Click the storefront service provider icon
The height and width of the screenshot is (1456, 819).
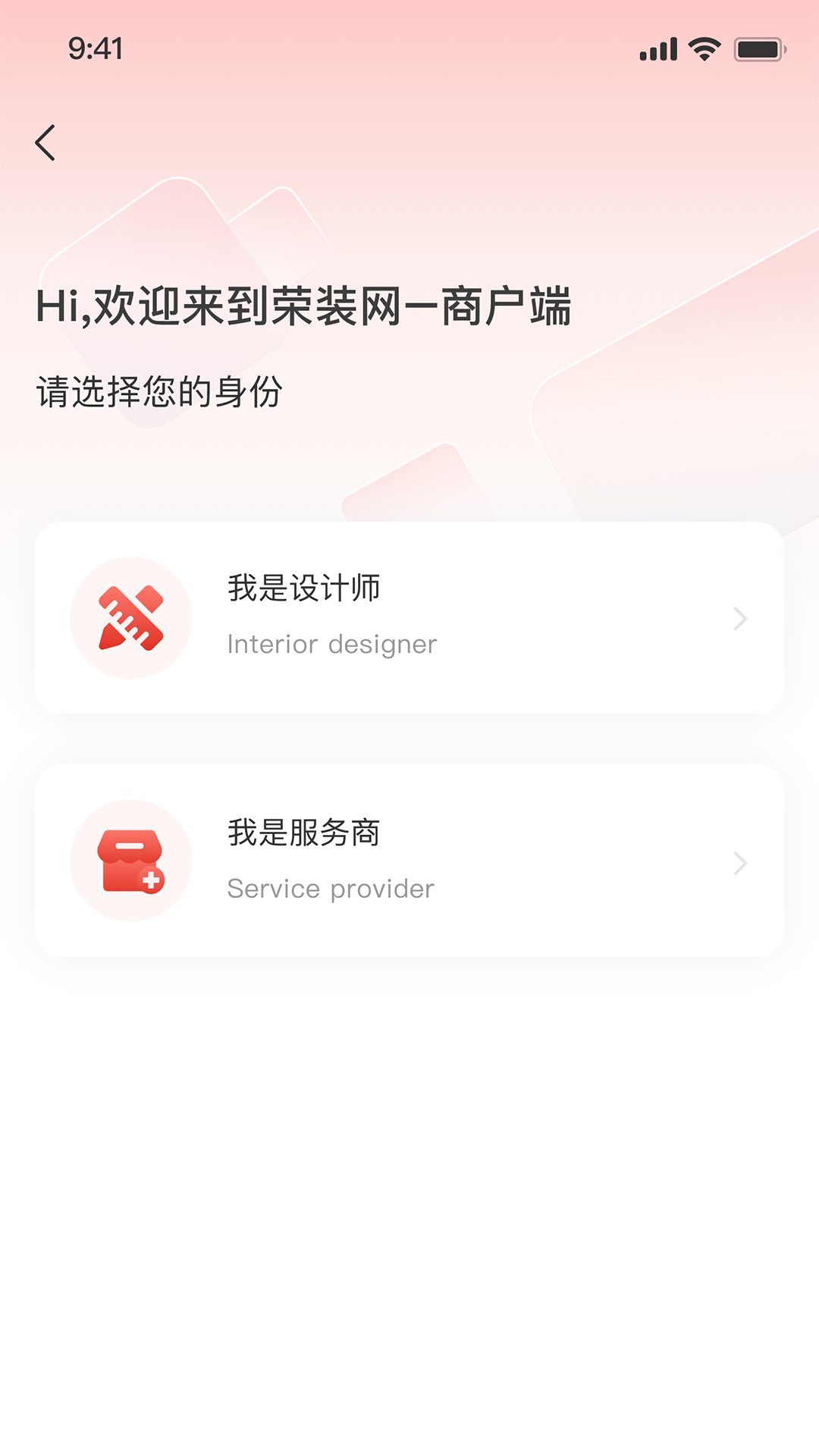(x=130, y=862)
